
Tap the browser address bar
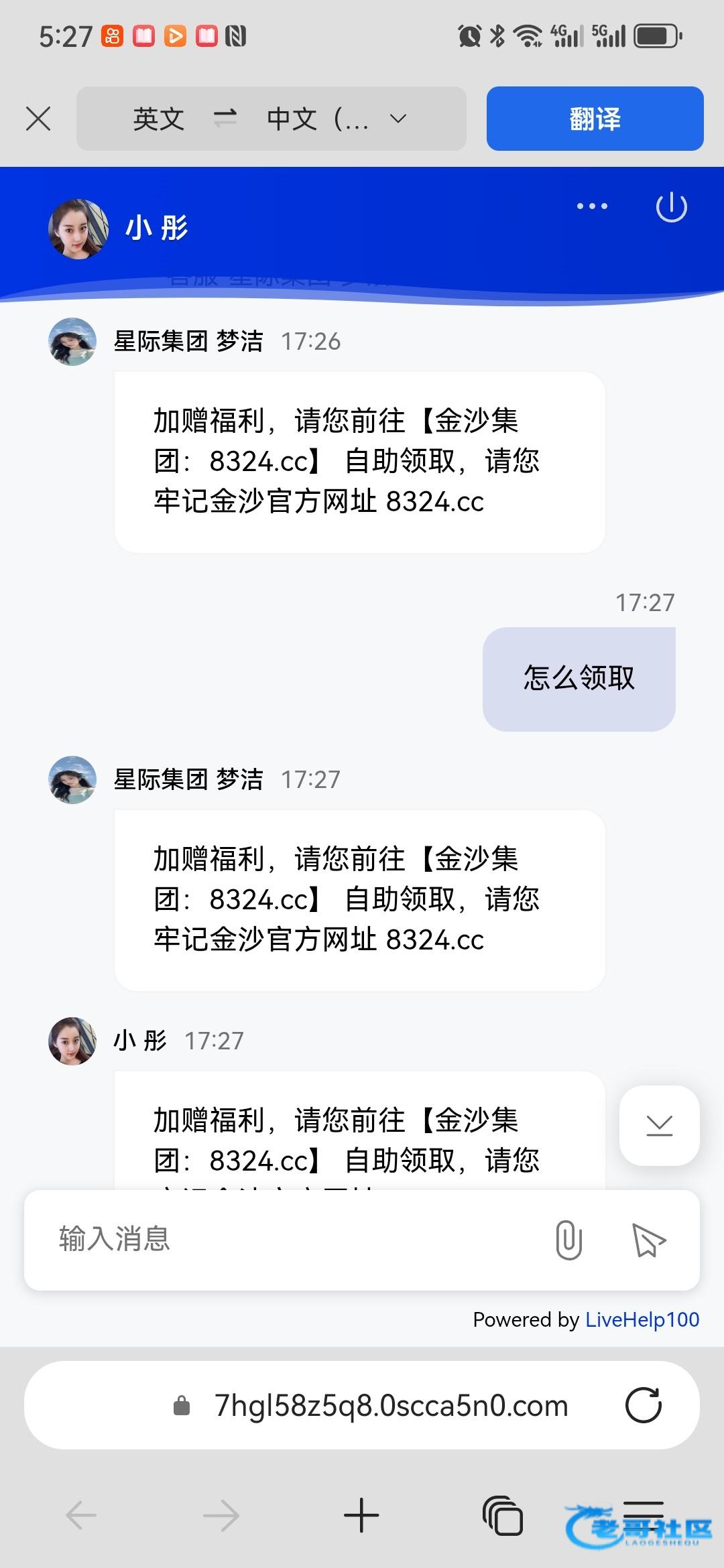pos(390,1405)
